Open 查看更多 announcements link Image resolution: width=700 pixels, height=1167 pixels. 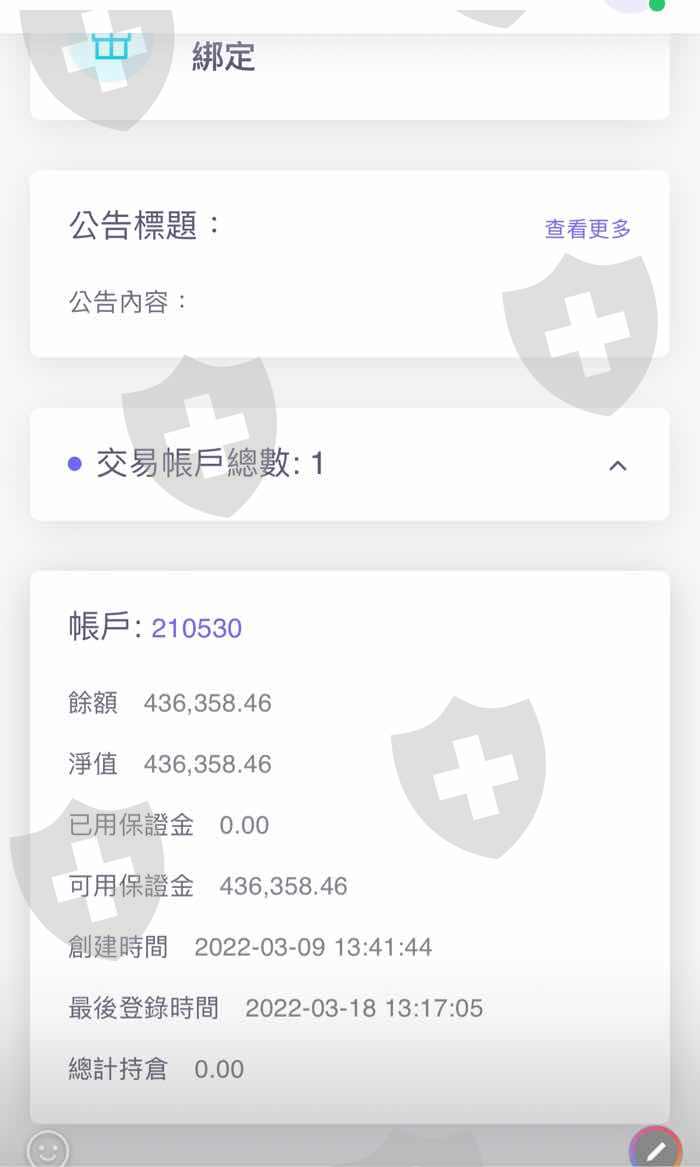pyautogui.click(x=588, y=228)
